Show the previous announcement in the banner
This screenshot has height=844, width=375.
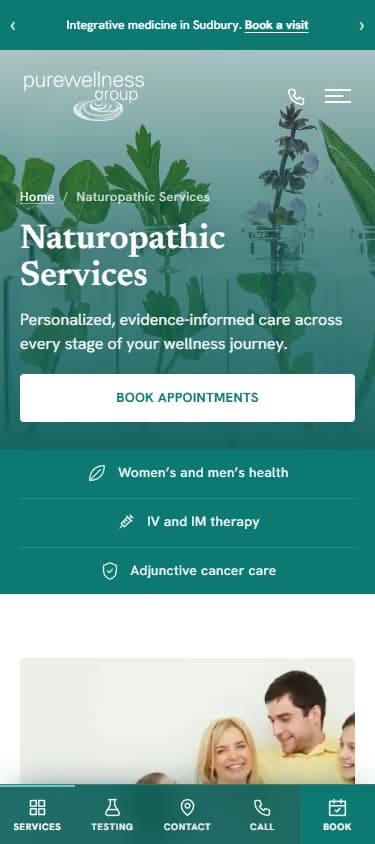pyautogui.click(x=13, y=25)
